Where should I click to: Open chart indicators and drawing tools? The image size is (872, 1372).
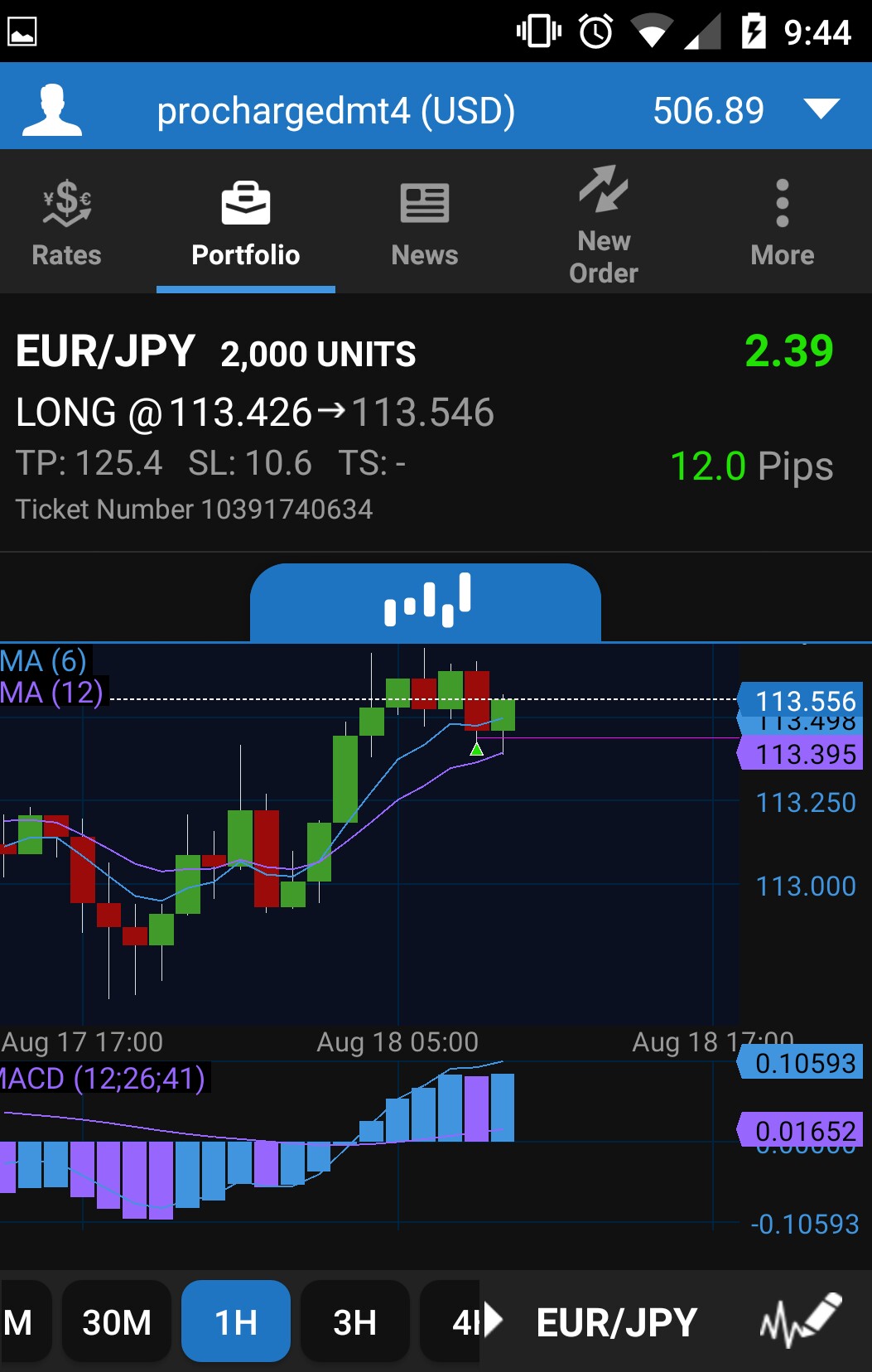[800, 1320]
